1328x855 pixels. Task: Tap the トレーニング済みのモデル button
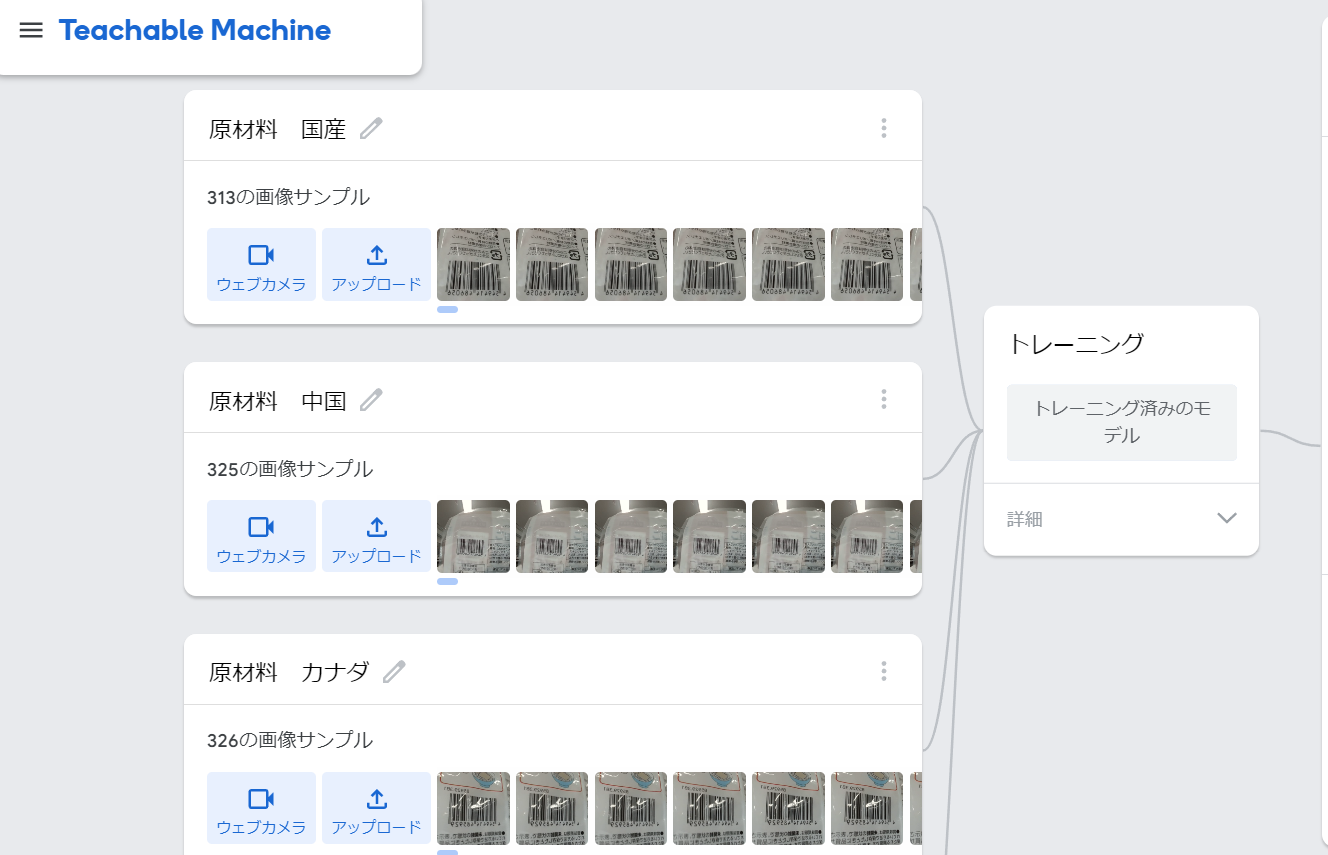pos(1121,422)
